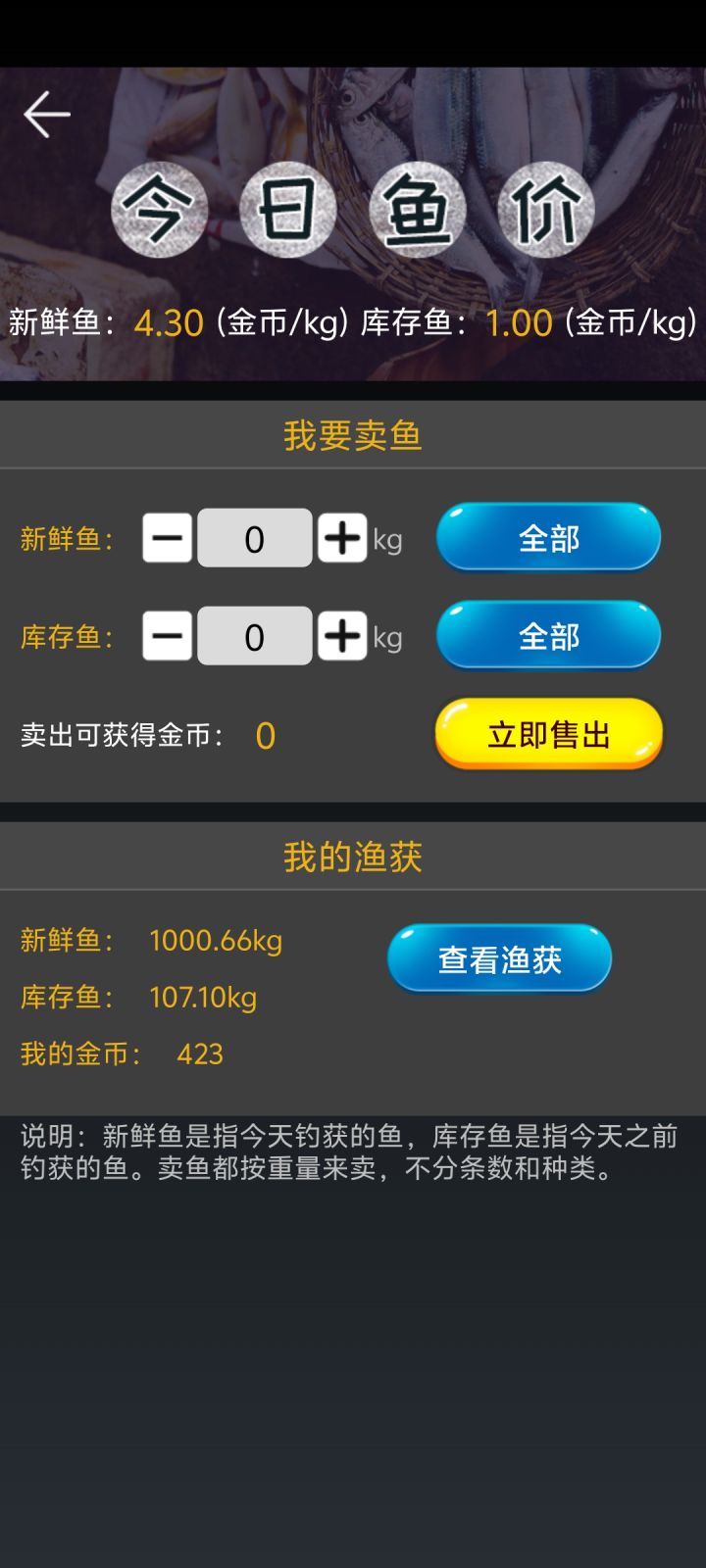The height and width of the screenshot is (1568, 706).
Task: Select the 我的渔获 section header
Action: coord(353,854)
